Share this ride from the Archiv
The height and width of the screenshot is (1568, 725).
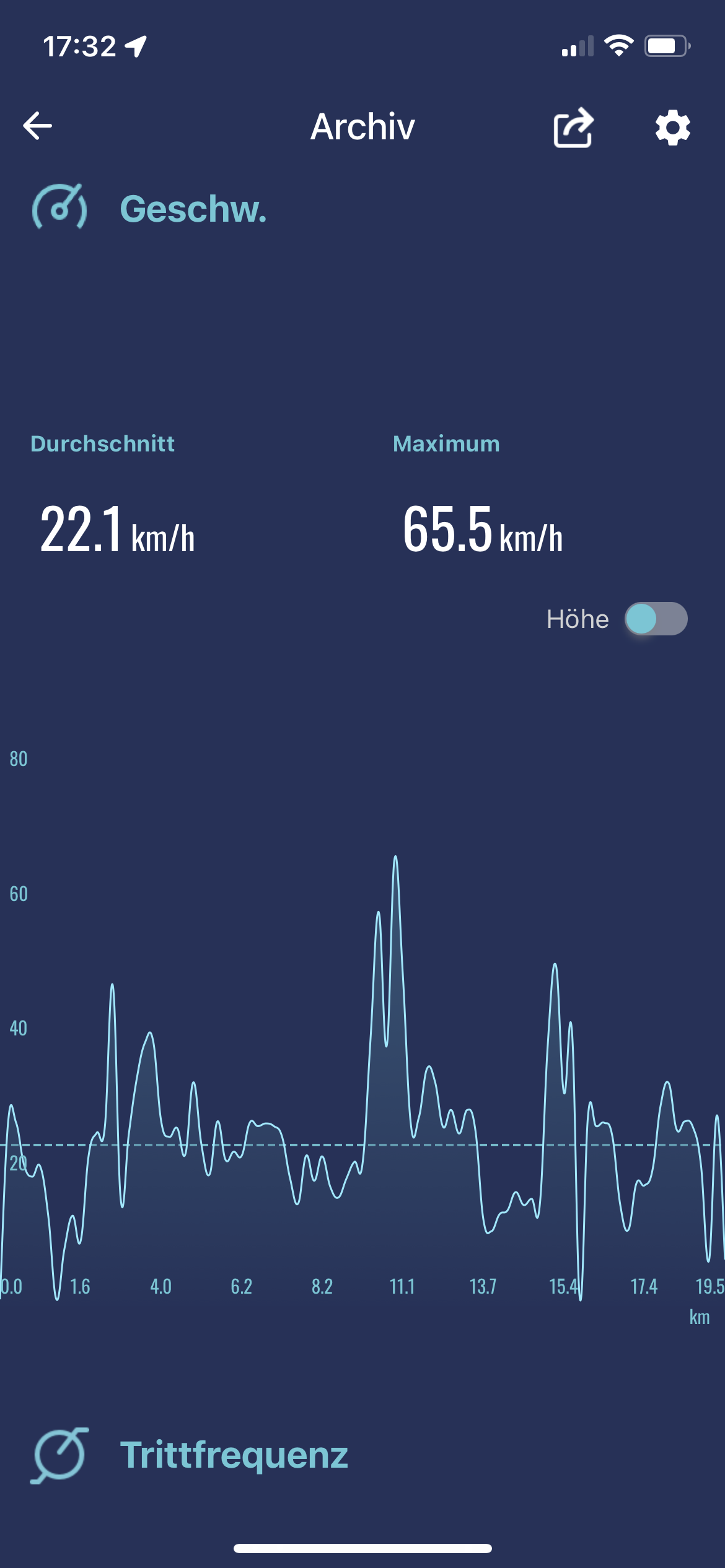coord(573,128)
